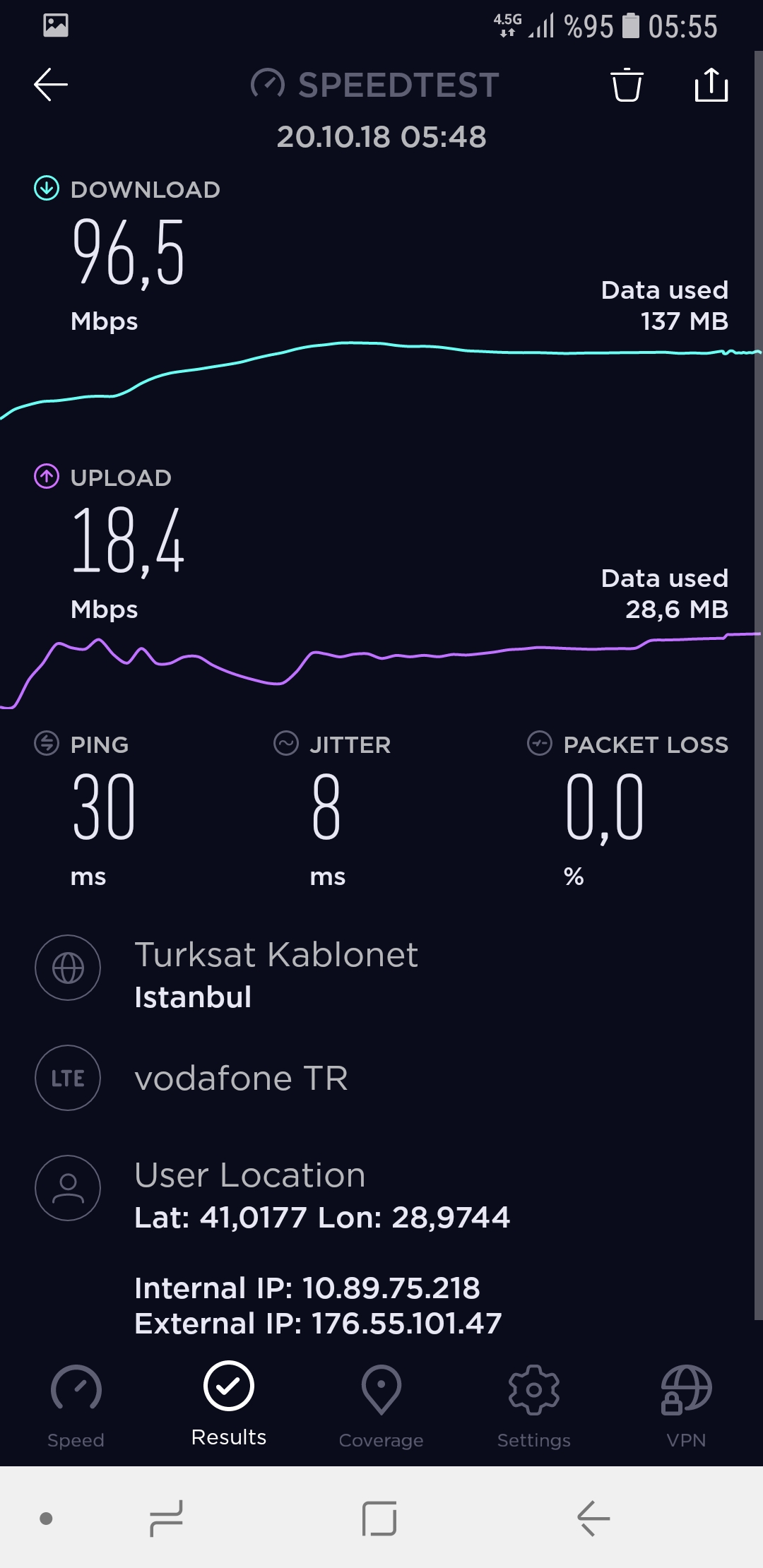Open the Coverage tab

tap(381, 1406)
